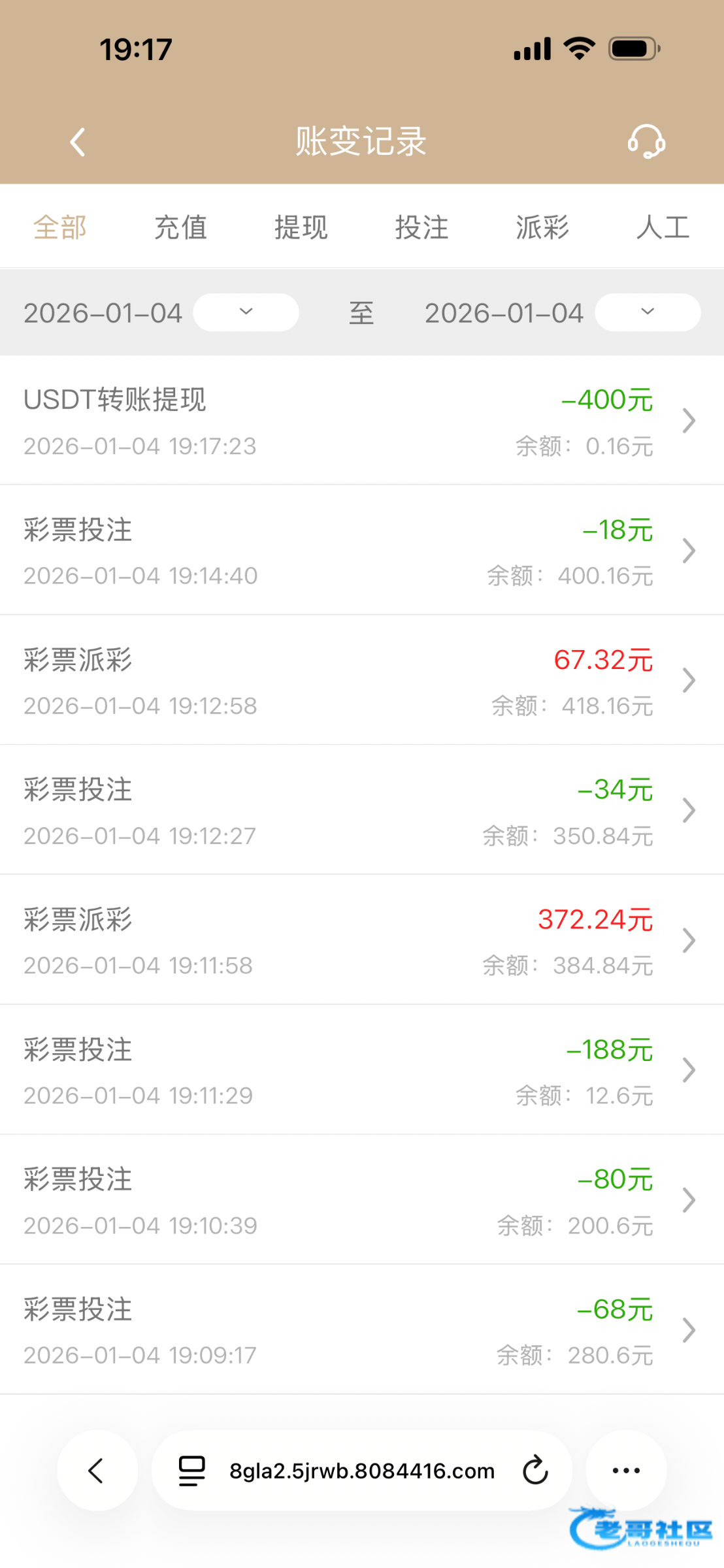Show the 投注 records tab
Screen dimensions: 724x1568
(x=421, y=227)
